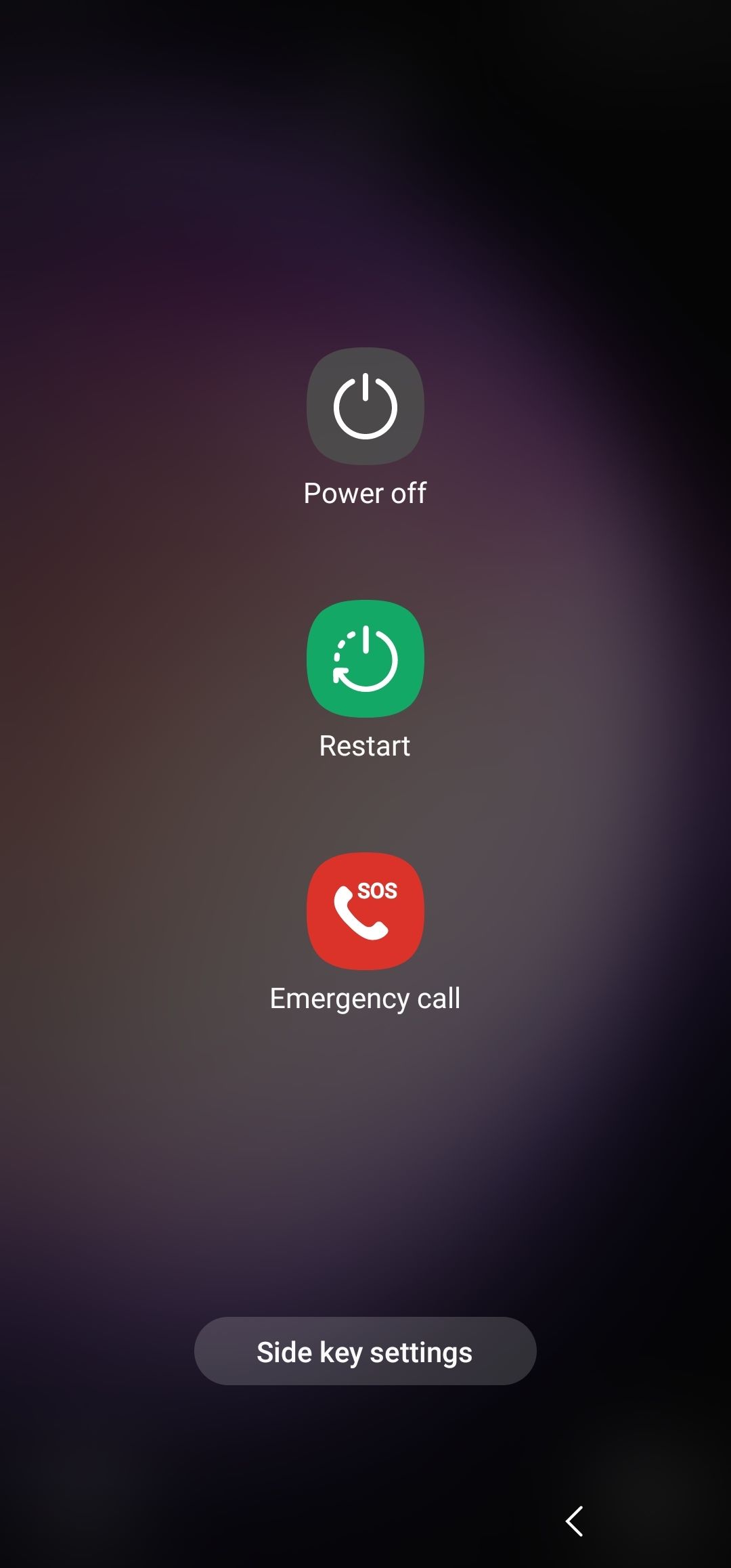
Task: Start an Emergency call
Action: tap(365, 911)
